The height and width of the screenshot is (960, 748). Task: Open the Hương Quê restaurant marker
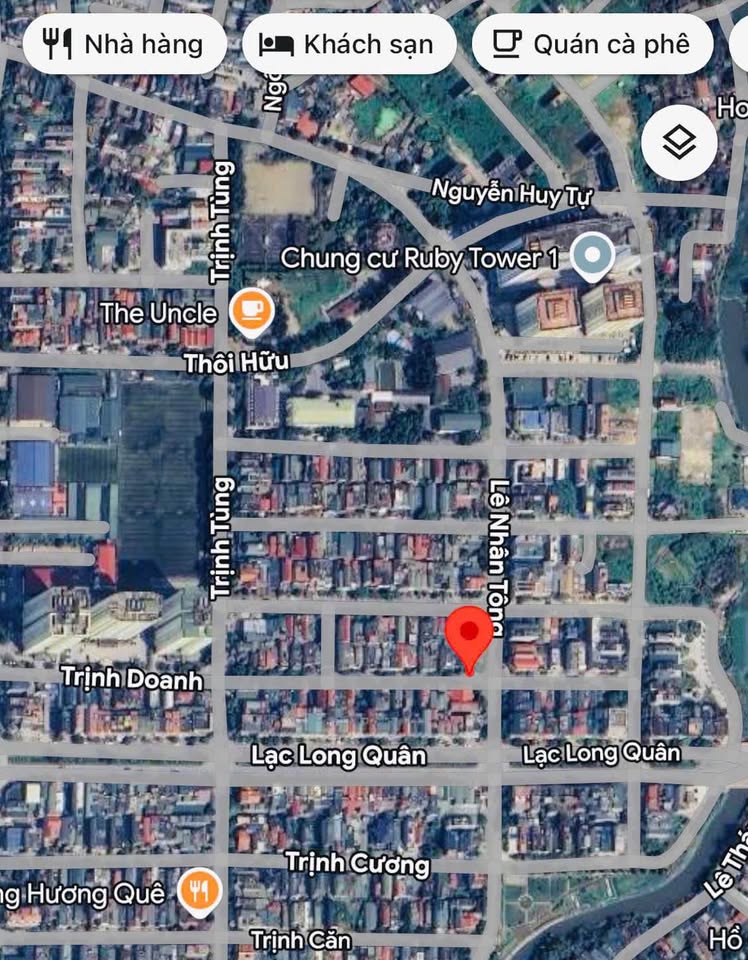pyautogui.click(x=199, y=891)
